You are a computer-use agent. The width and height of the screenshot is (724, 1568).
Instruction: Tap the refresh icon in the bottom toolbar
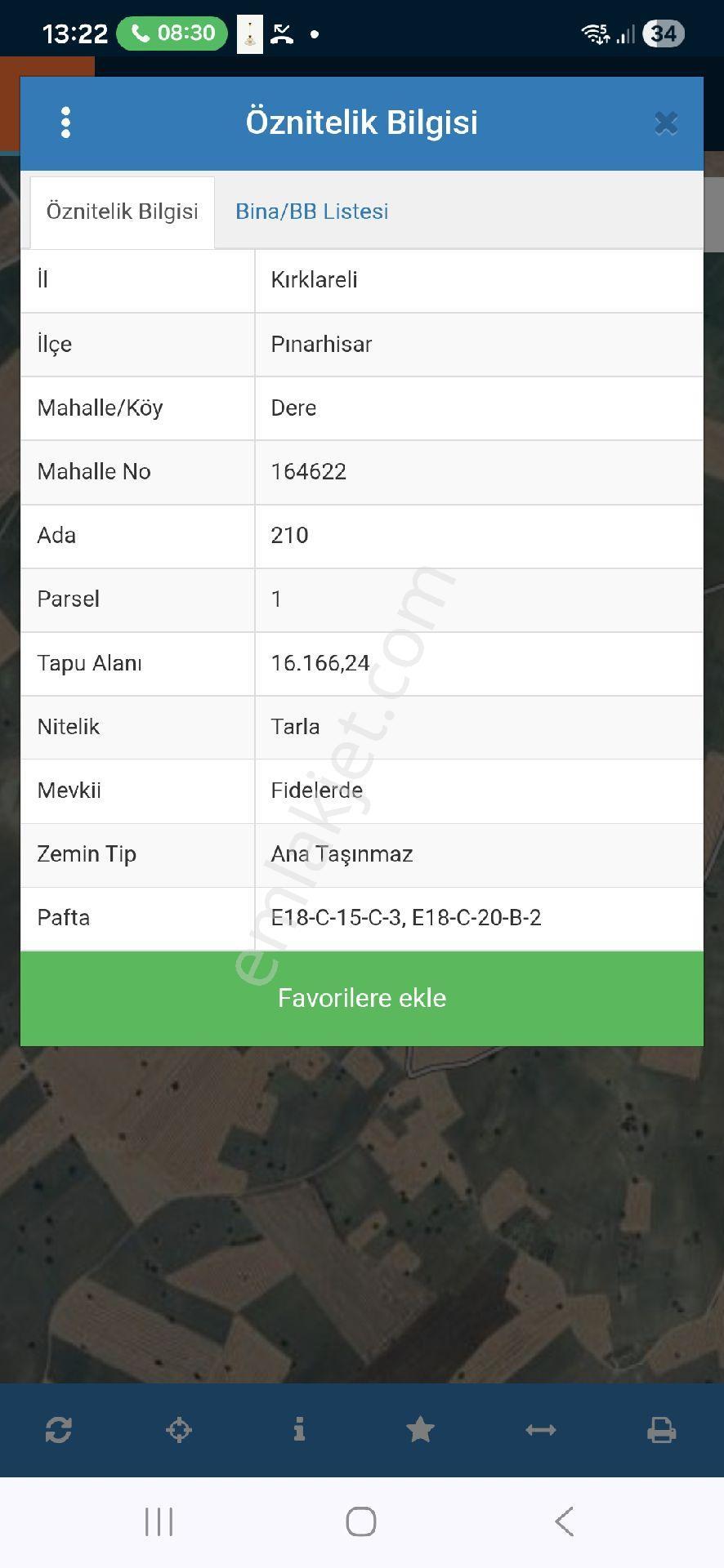point(59,1429)
